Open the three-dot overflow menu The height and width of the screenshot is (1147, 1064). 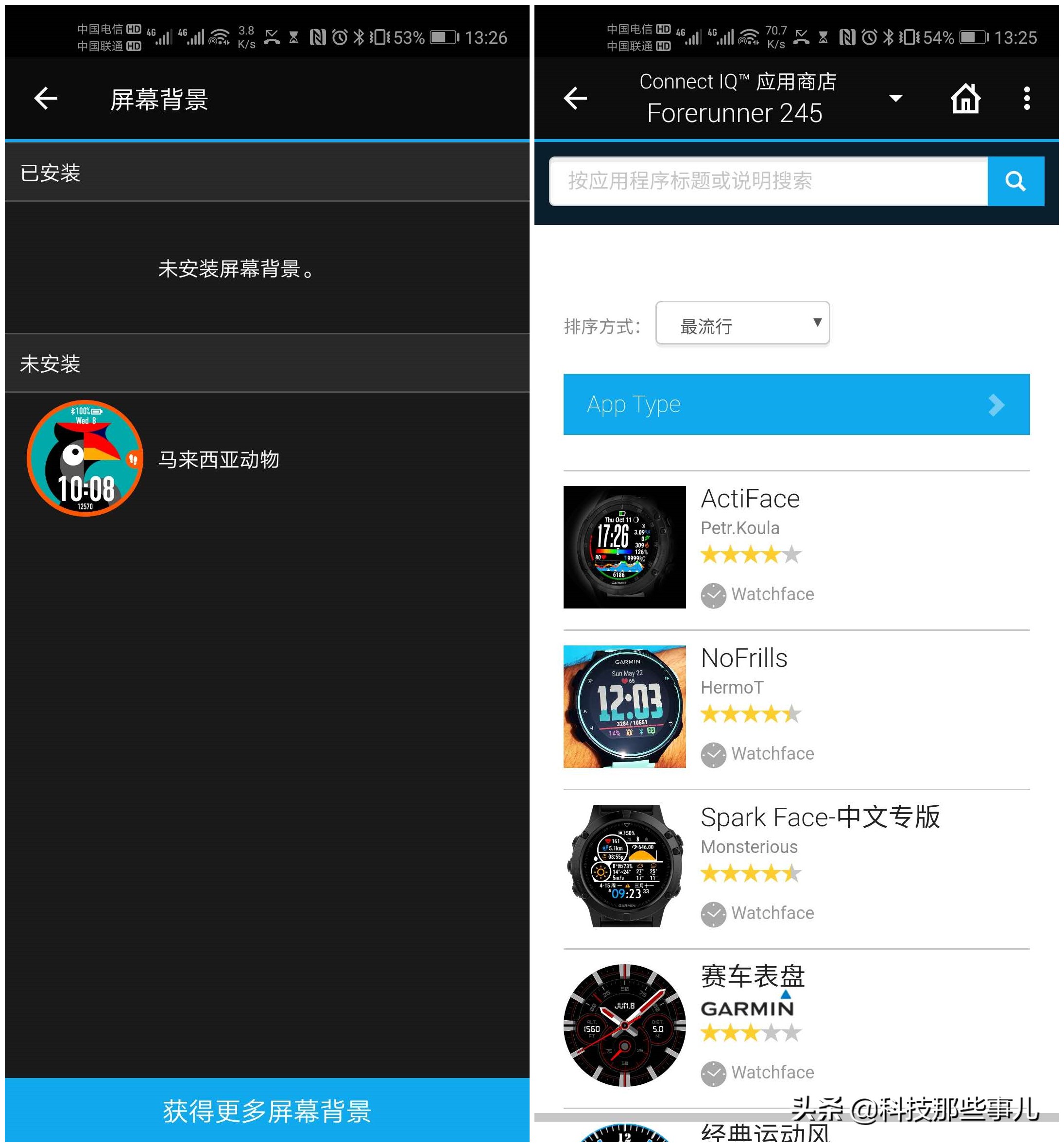(1028, 98)
